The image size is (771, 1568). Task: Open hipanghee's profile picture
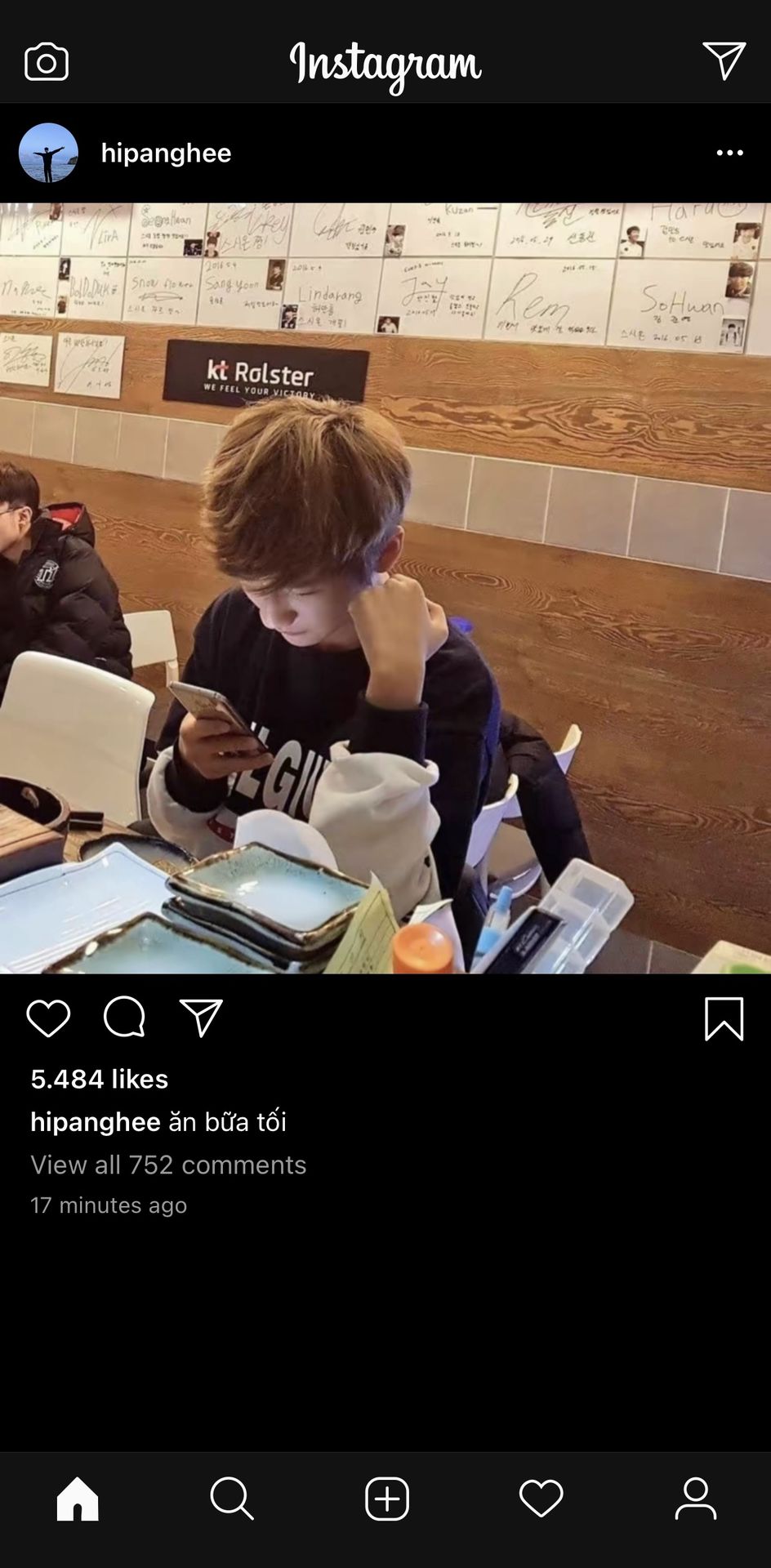(x=48, y=153)
